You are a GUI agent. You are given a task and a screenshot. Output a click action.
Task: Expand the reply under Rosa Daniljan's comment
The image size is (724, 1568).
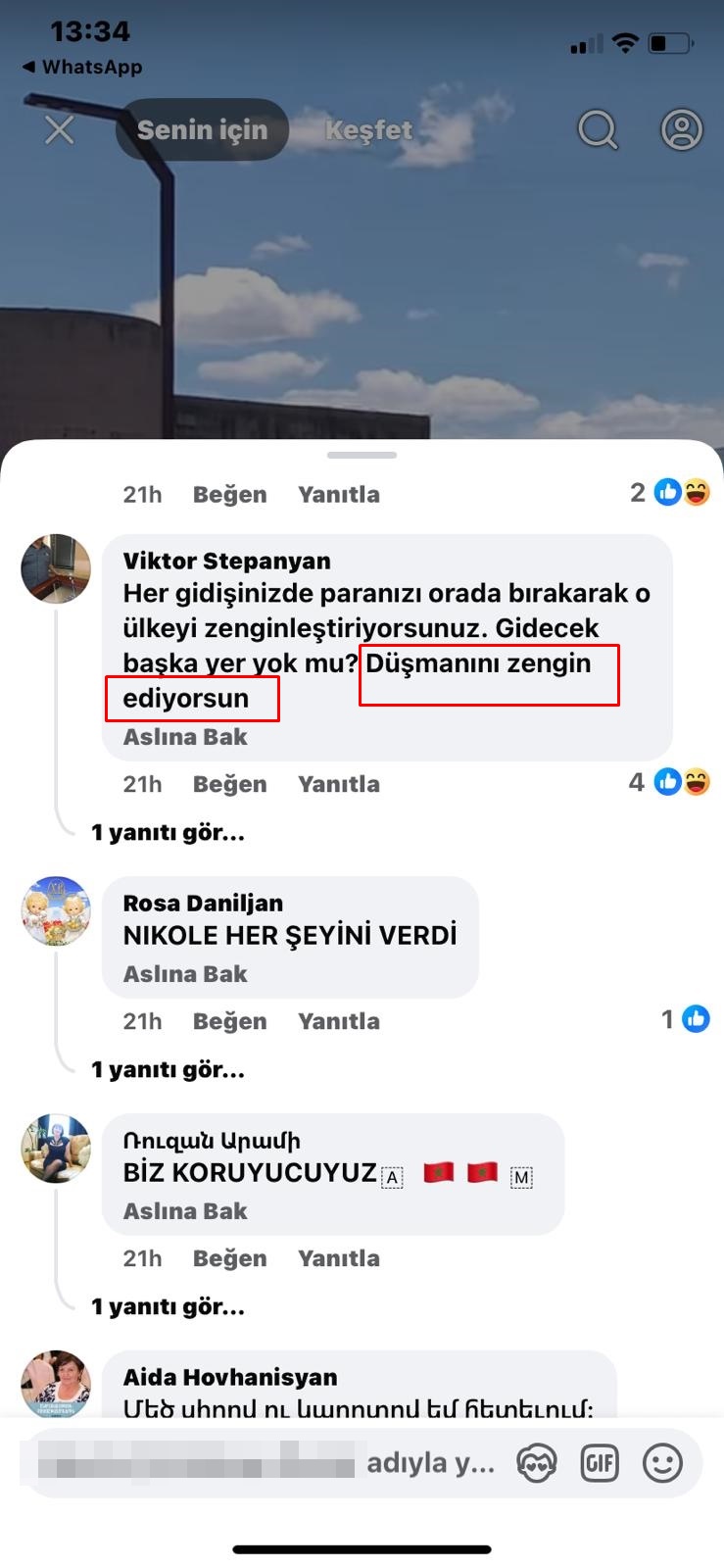point(168,1070)
